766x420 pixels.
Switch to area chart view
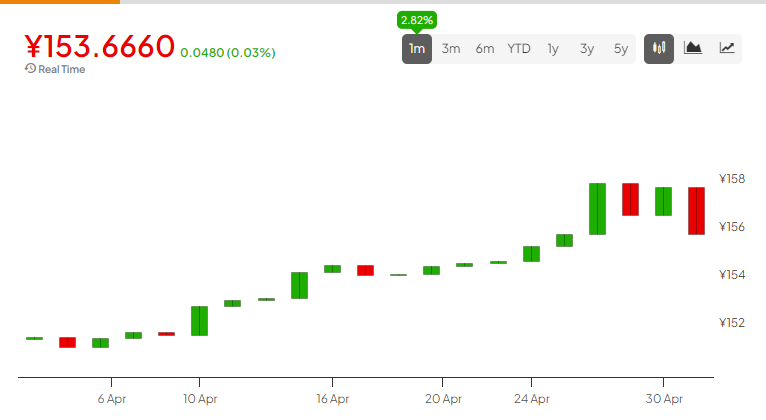[693, 48]
